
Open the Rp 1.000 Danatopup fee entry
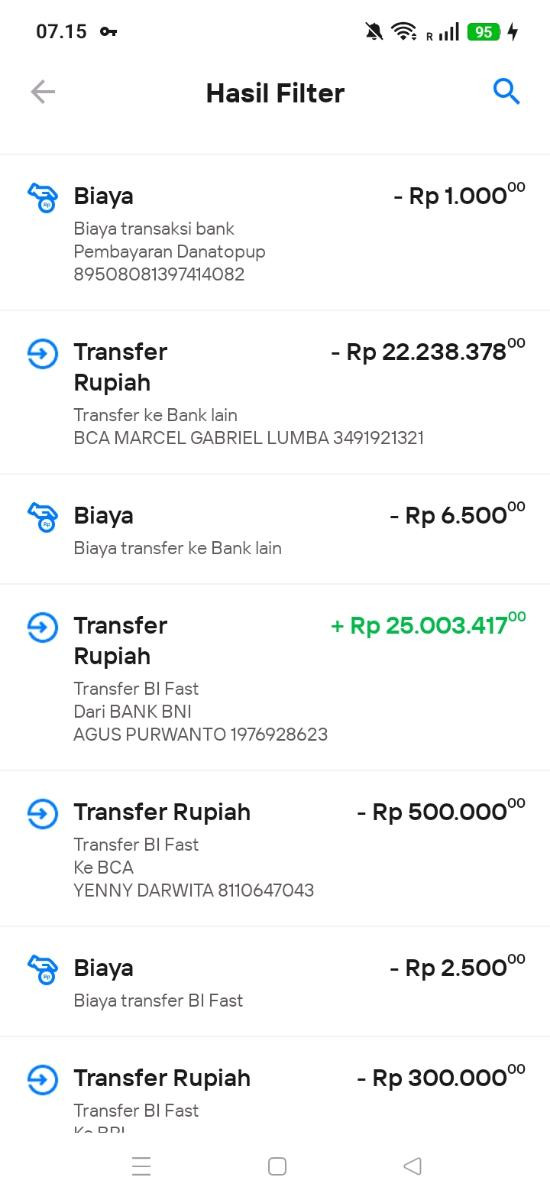275,232
